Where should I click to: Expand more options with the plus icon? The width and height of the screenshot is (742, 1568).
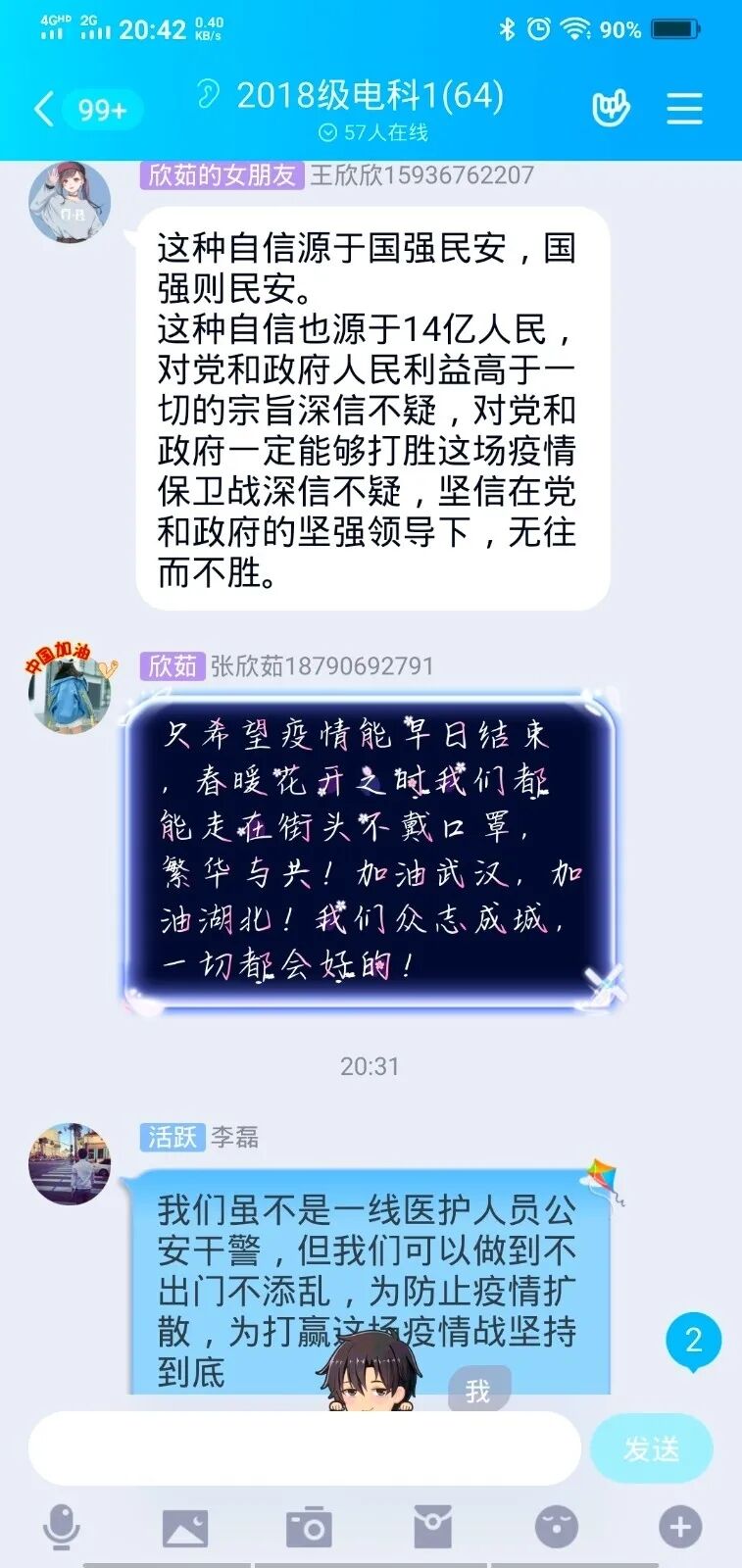(x=680, y=1527)
